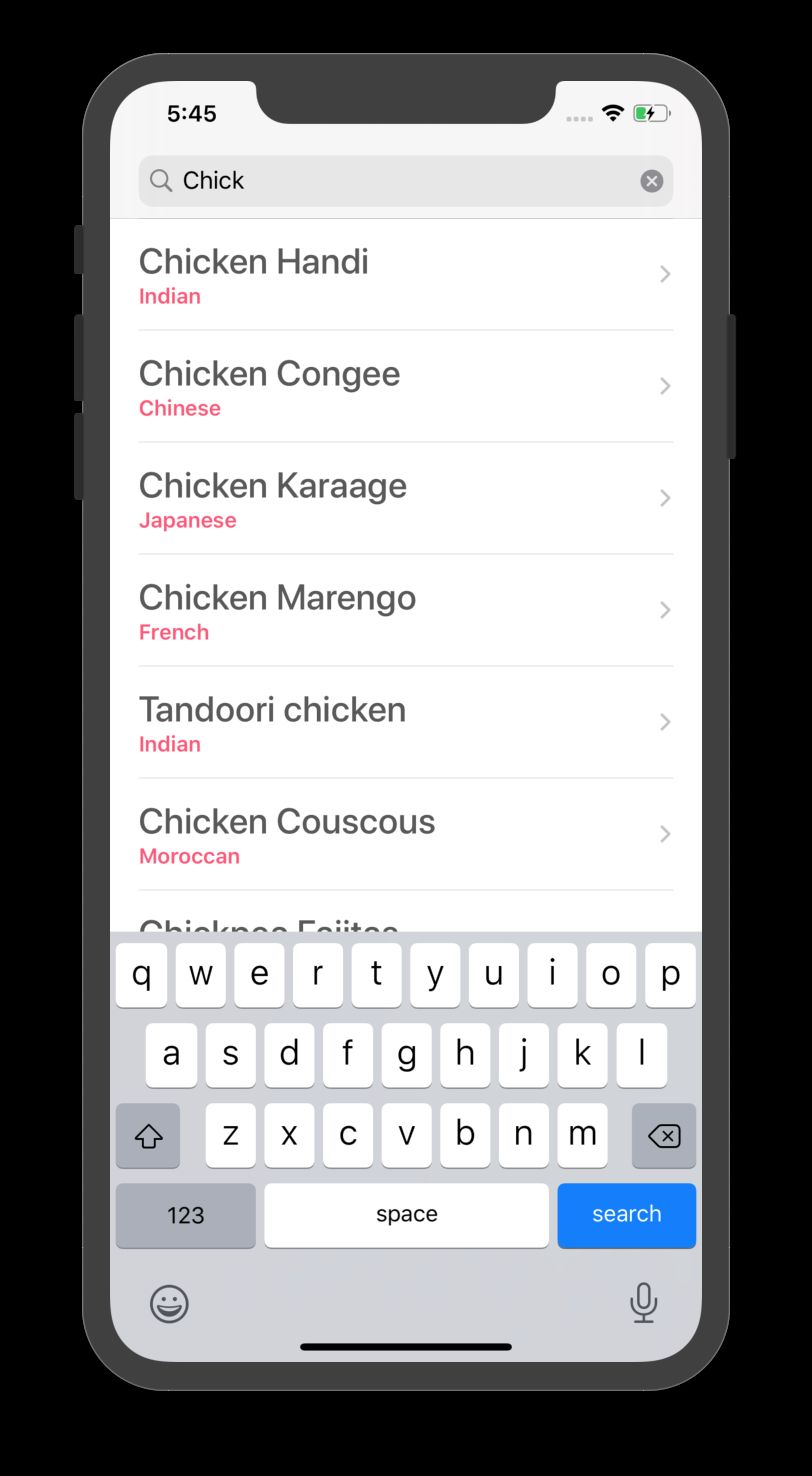Tap the backspace key on the keyboard

click(x=664, y=1136)
